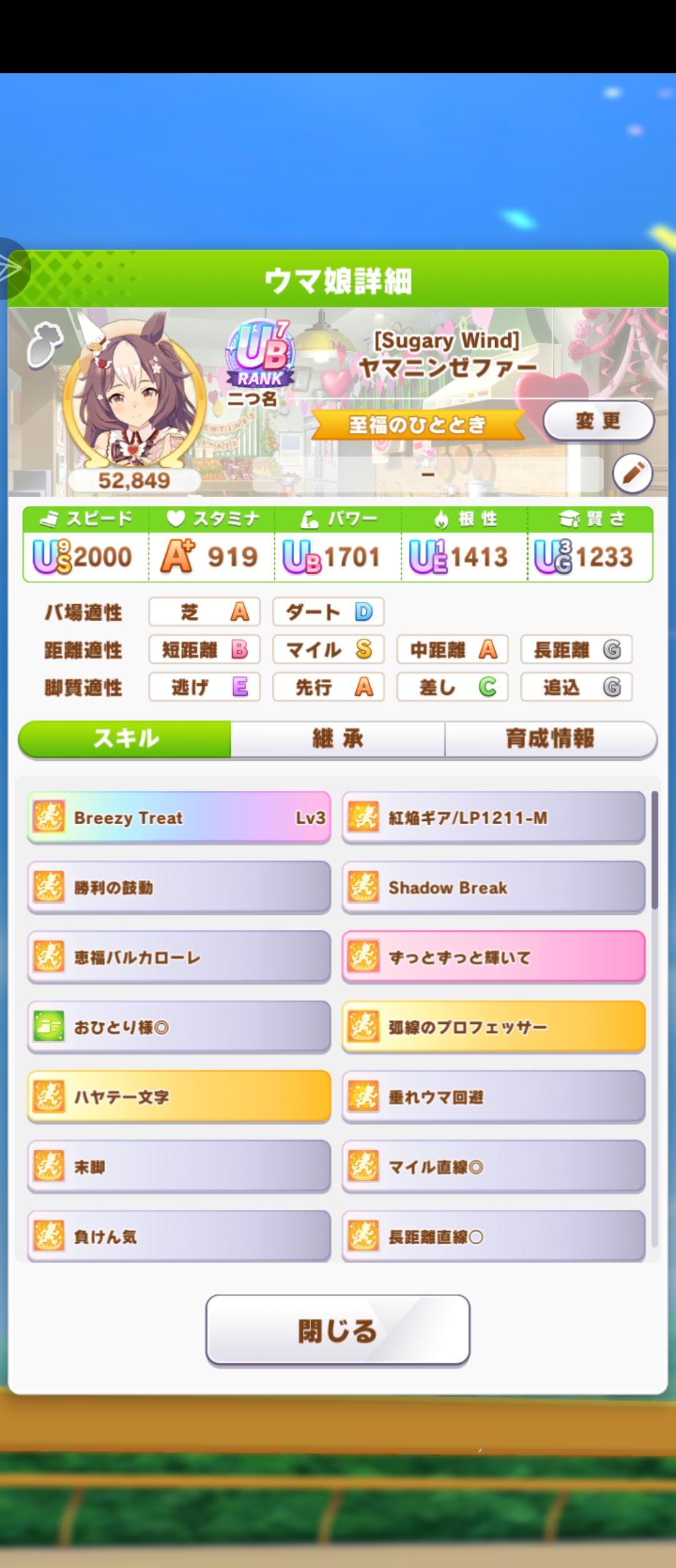Viewport: 676px width, 1568px height.
Task: Tap the 変更 button to change title
Action: point(598,421)
